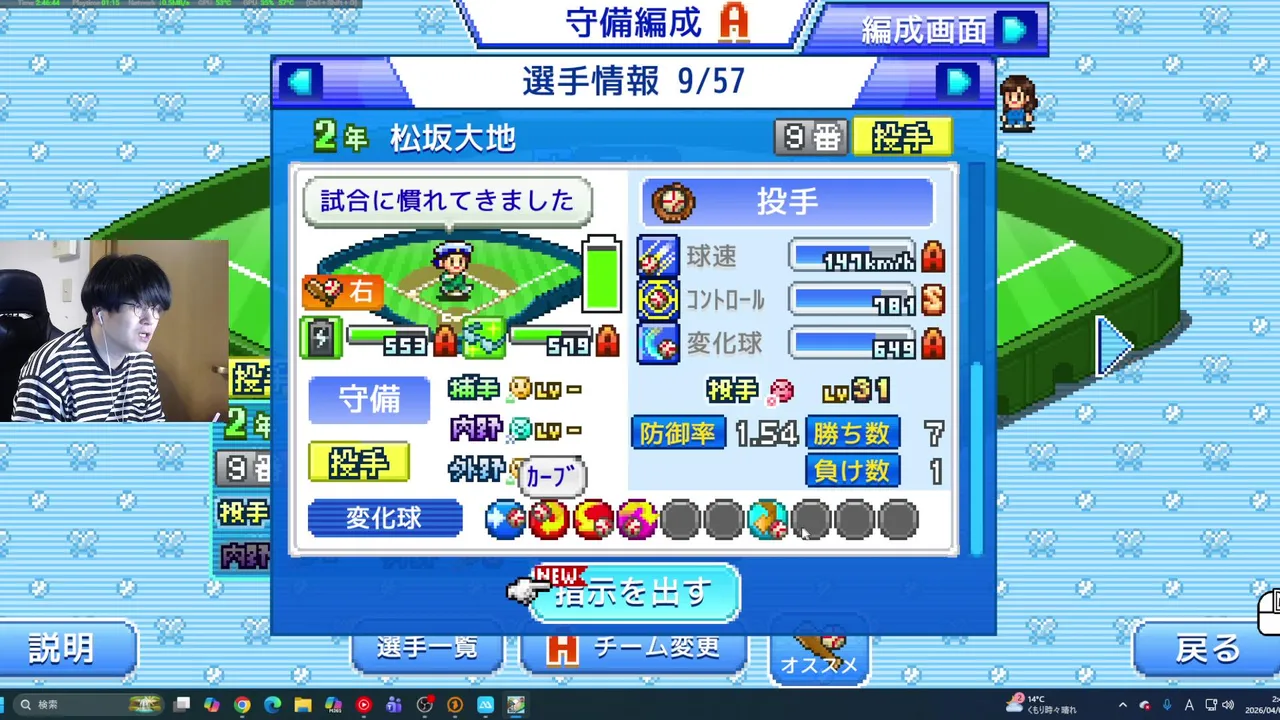Tap the 指示を出す button
Screen dimensions: 1280x720
(x=635, y=593)
